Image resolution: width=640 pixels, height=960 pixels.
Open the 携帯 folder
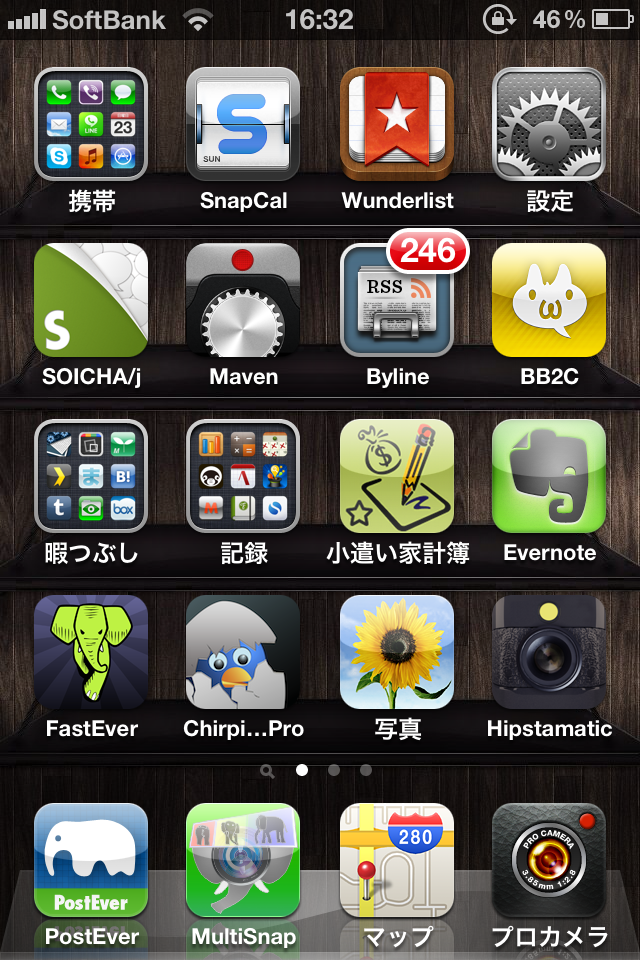click(91, 124)
